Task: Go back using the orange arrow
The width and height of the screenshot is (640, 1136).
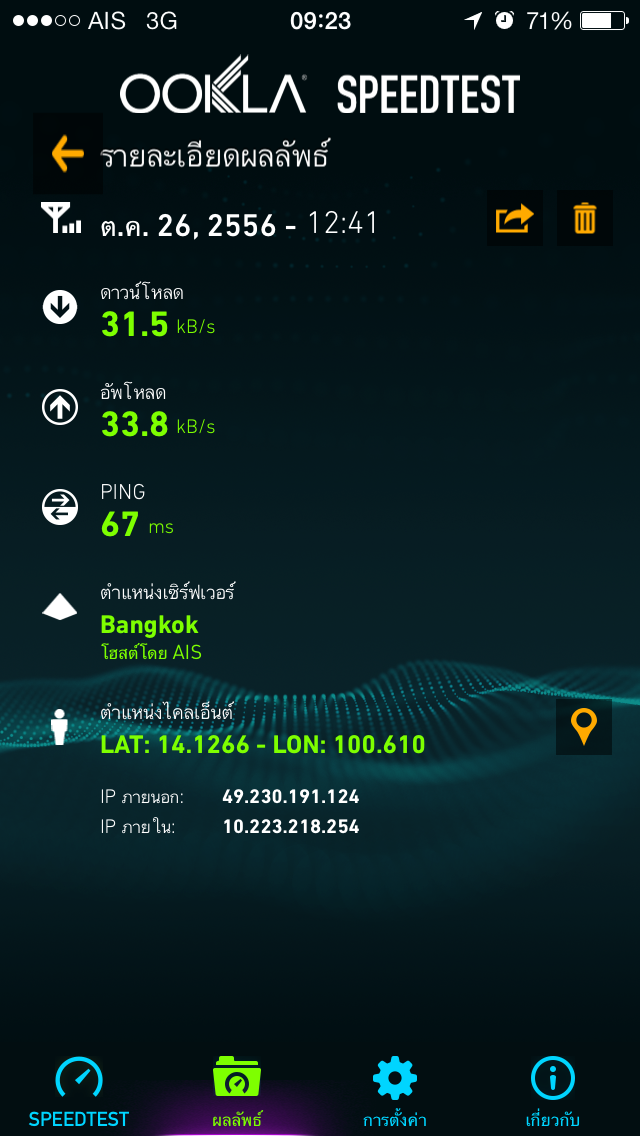Action: [68, 154]
